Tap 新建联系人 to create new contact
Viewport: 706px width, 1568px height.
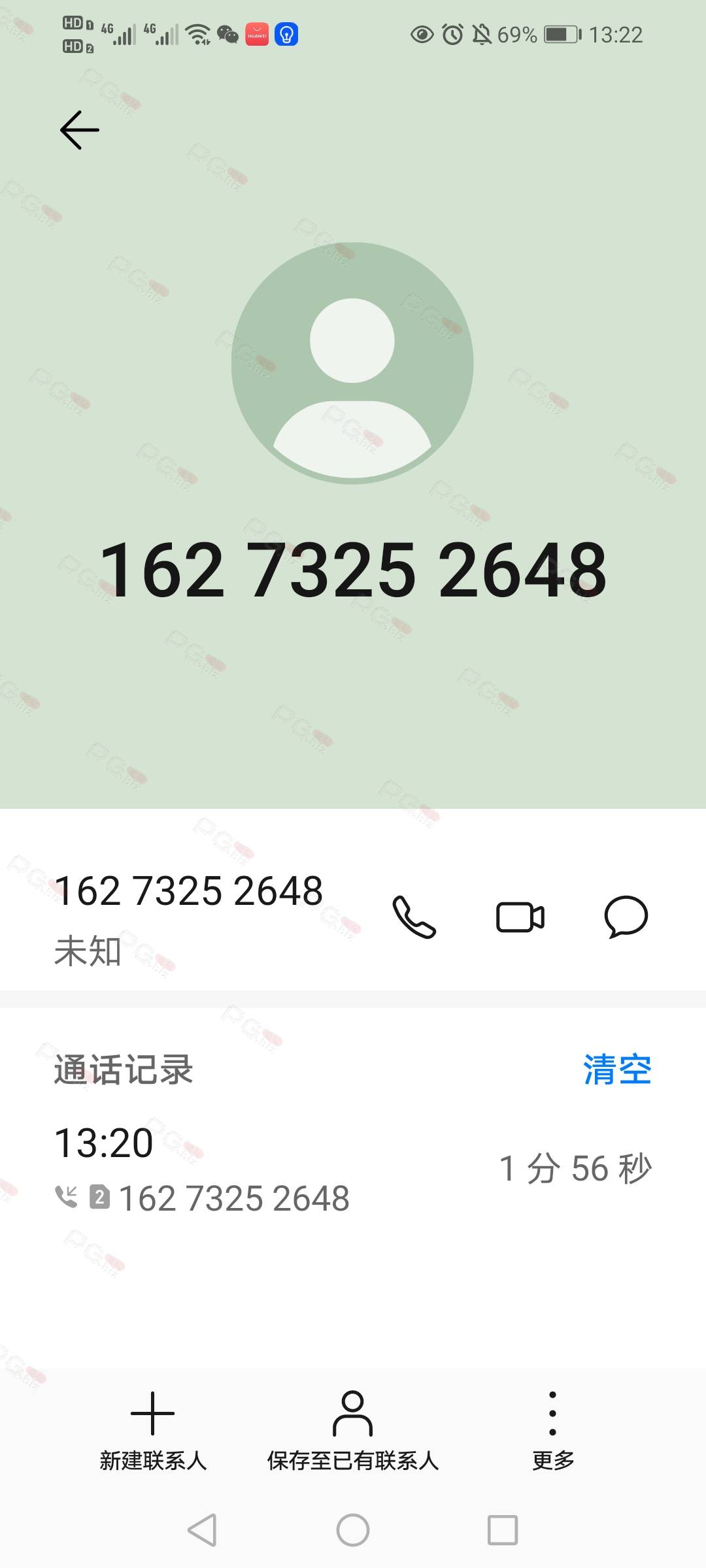click(x=153, y=1429)
